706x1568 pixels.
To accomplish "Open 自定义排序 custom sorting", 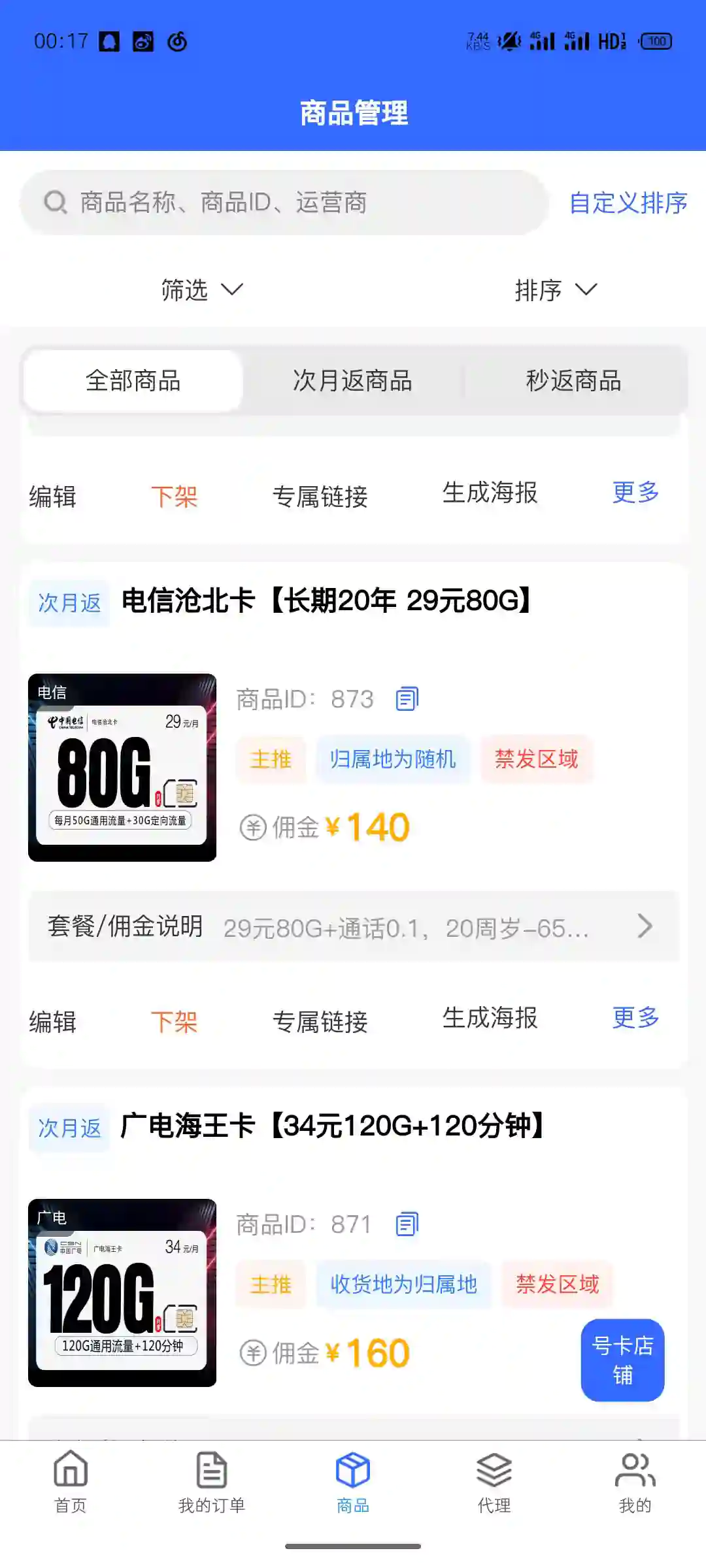I will point(628,203).
